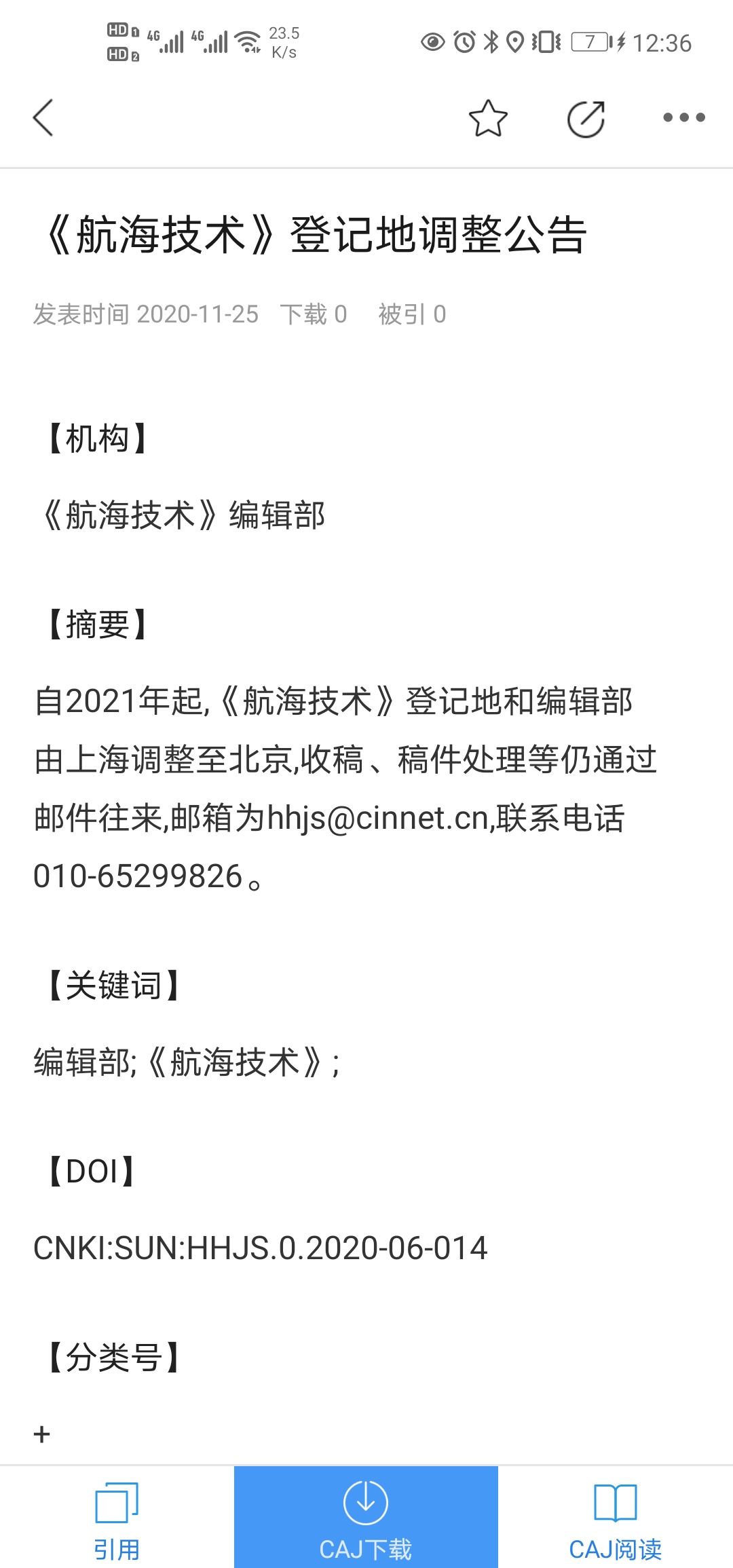Open the three-dot overflow menu

[684, 117]
